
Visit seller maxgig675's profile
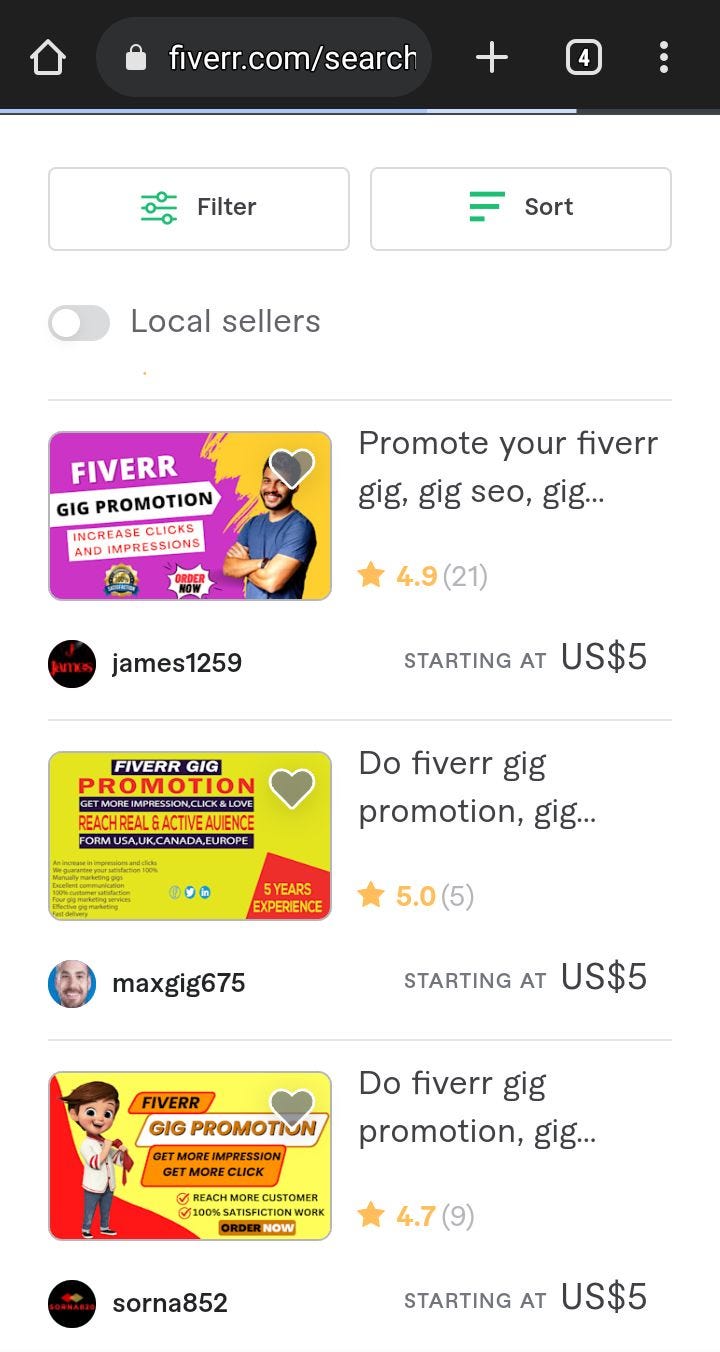coord(178,983)
